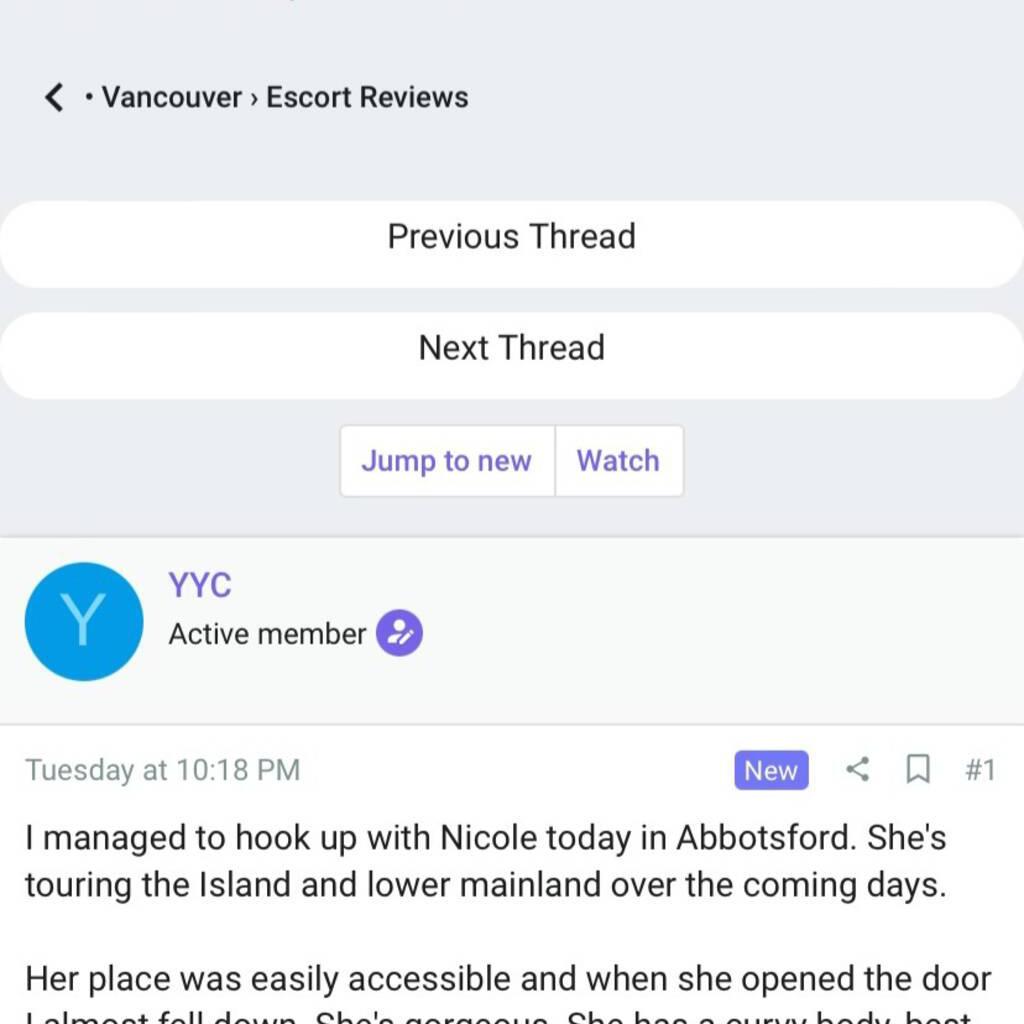The width and height of the screenshot is (1024, 1024).
Task: Go back using the breadcrumb arrow
Action: tap(54, 97)
